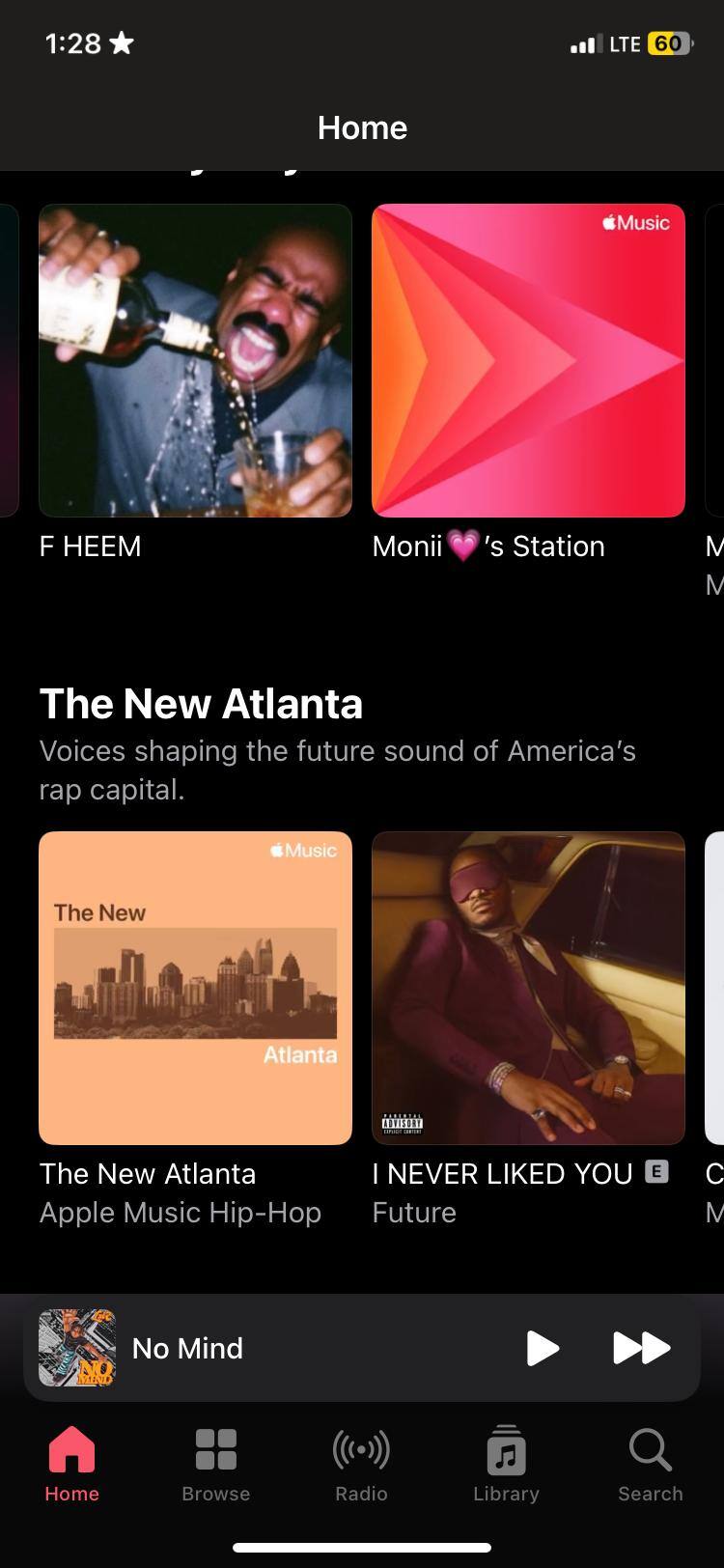Switch to the Browse tab
The width and height of the screenshot is (724, 1568).
pyautogui.click(x=216, y=1464)
